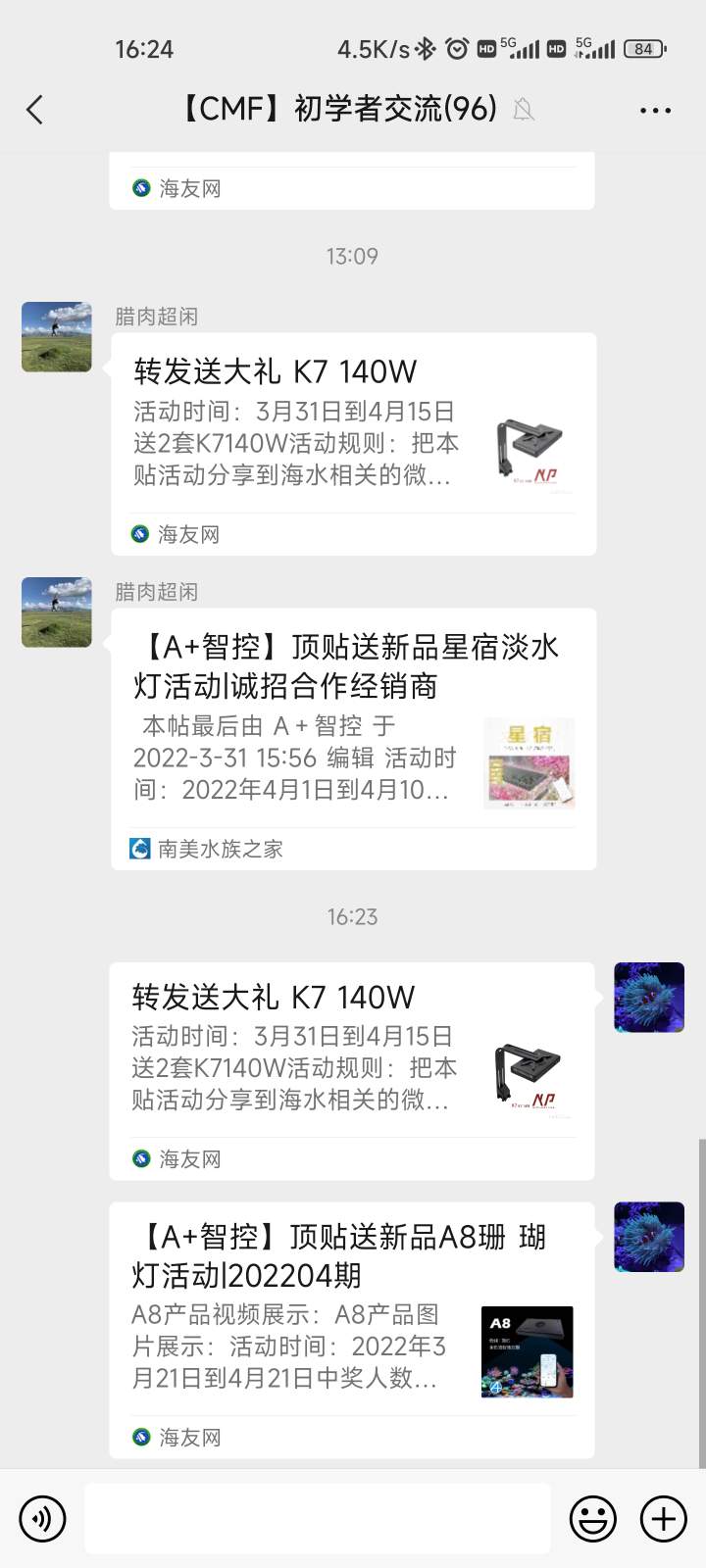Screen dimensions: 706x1568
Task: Open 腊肉超闲's shared K7 140W giveaway card
Action: point(353,443)
